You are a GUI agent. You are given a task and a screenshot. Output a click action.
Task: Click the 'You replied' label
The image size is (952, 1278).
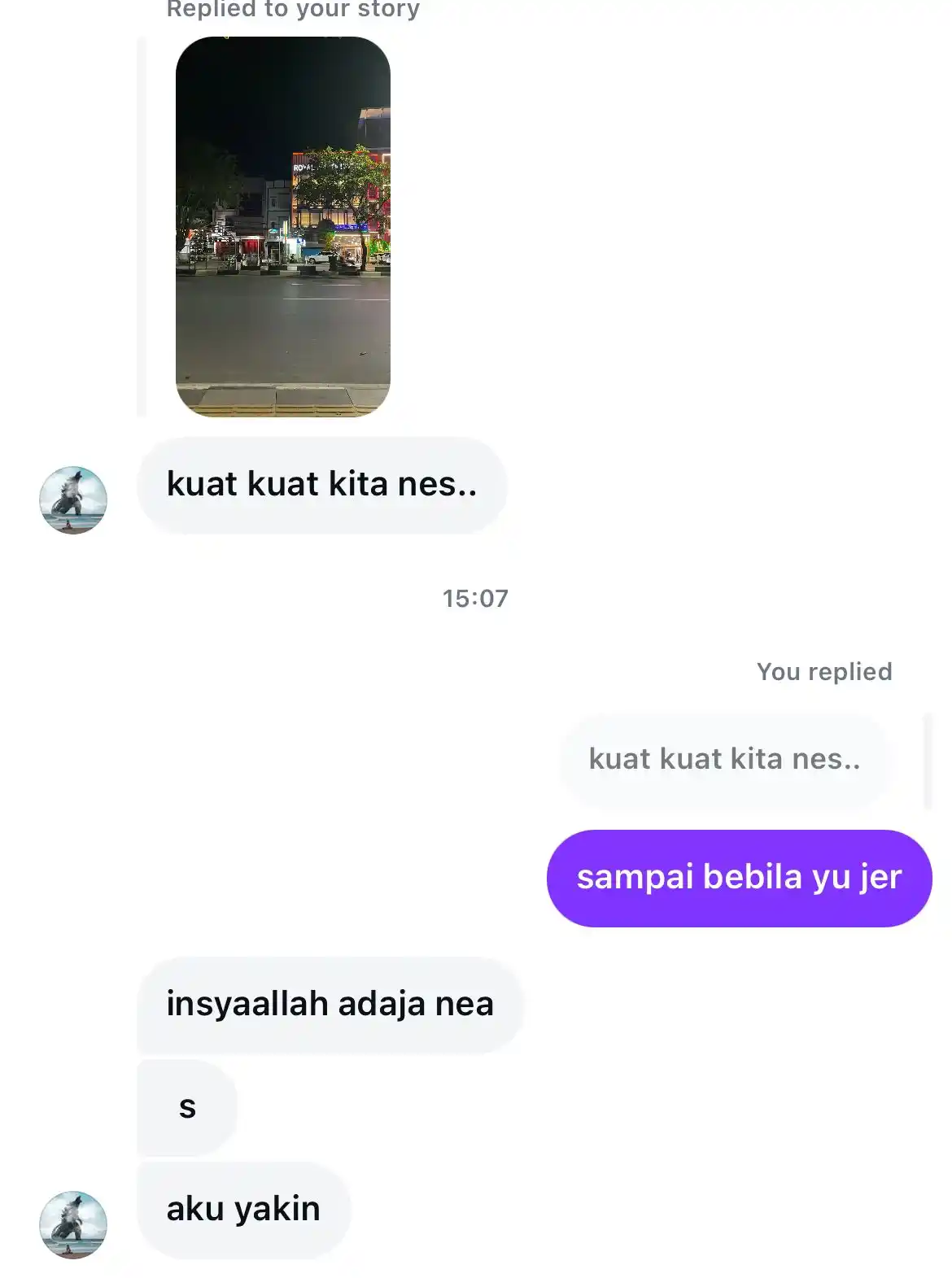[x=824, y=671]
